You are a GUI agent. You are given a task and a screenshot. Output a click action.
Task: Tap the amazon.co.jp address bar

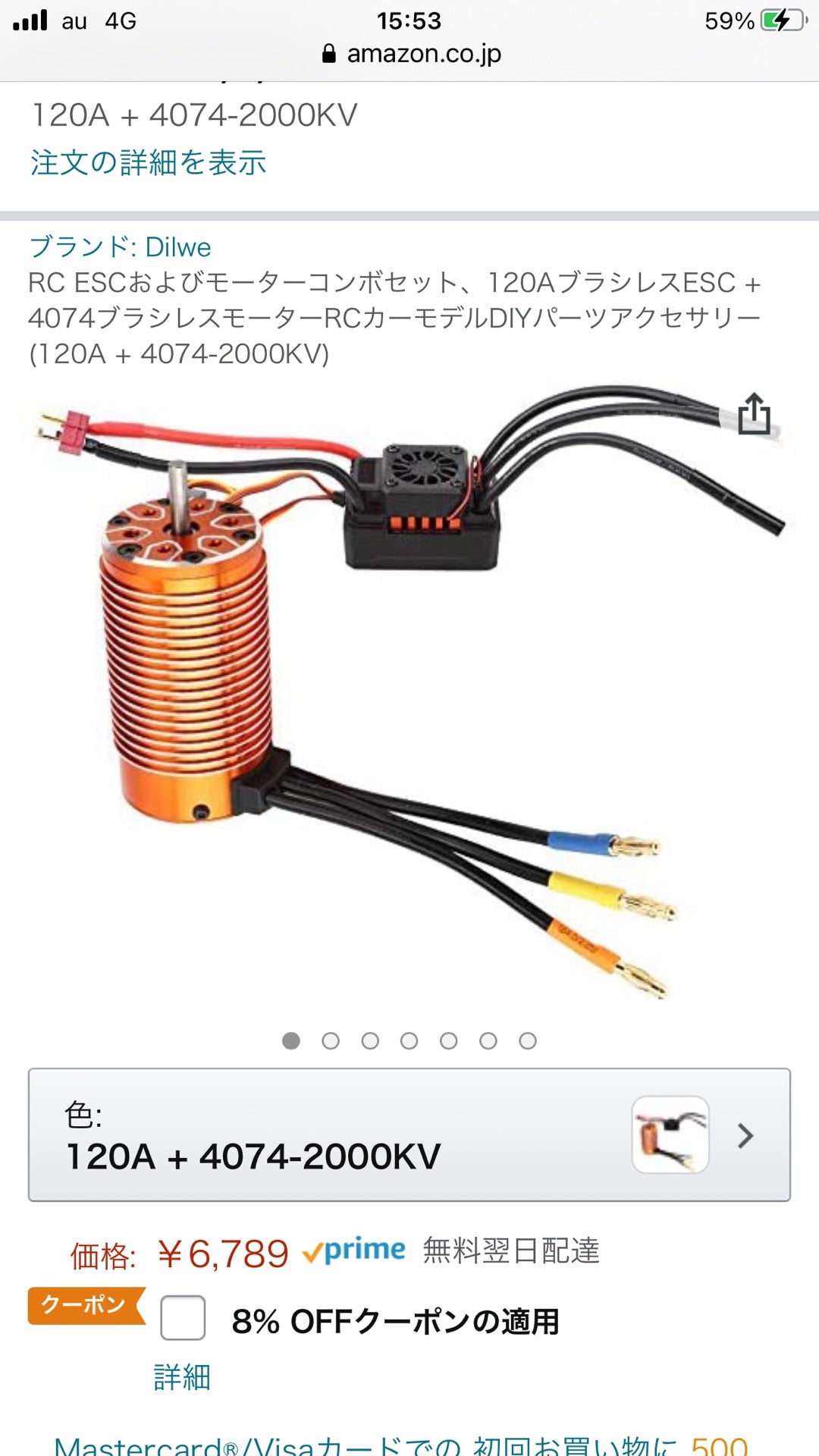point(422,54)
